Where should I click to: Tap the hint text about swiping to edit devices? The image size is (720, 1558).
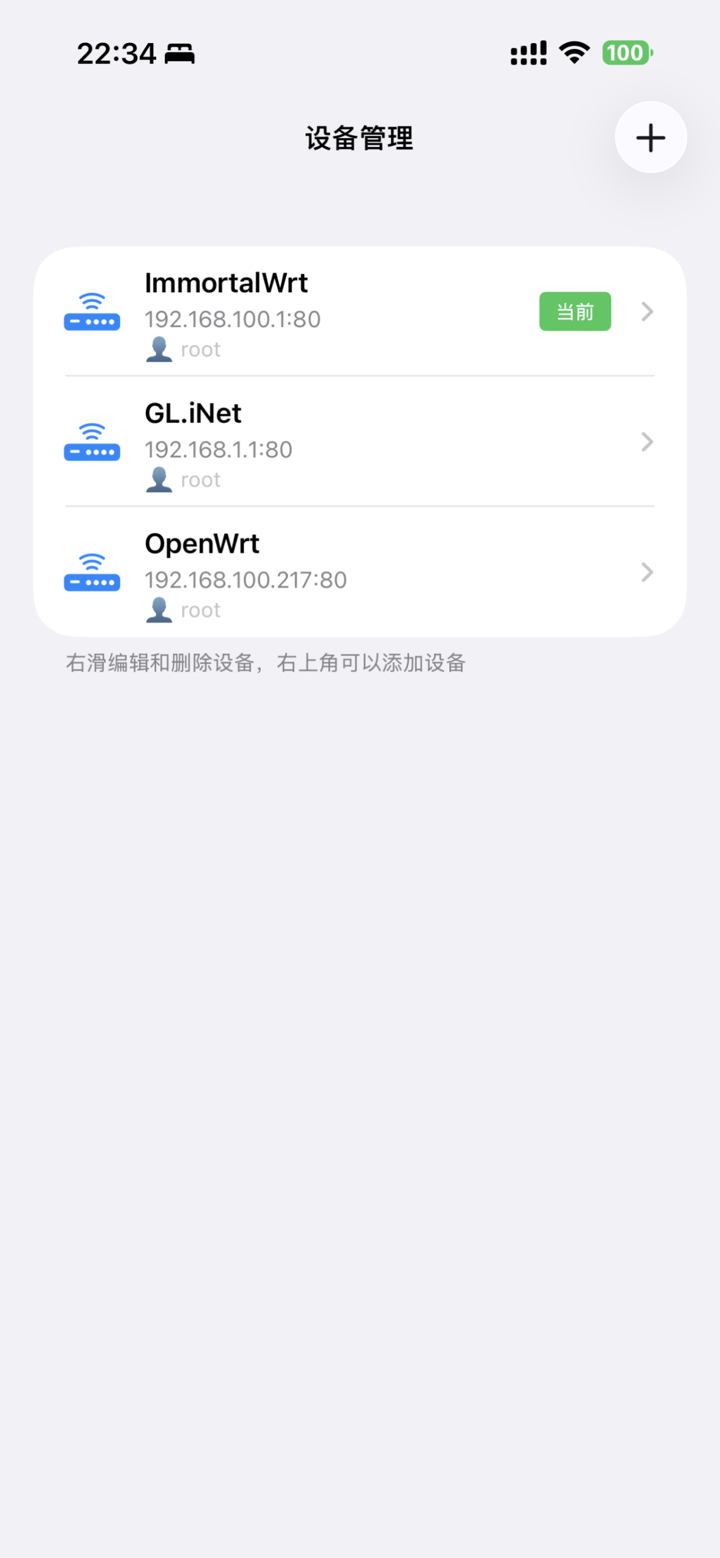[x=264, y=662]
